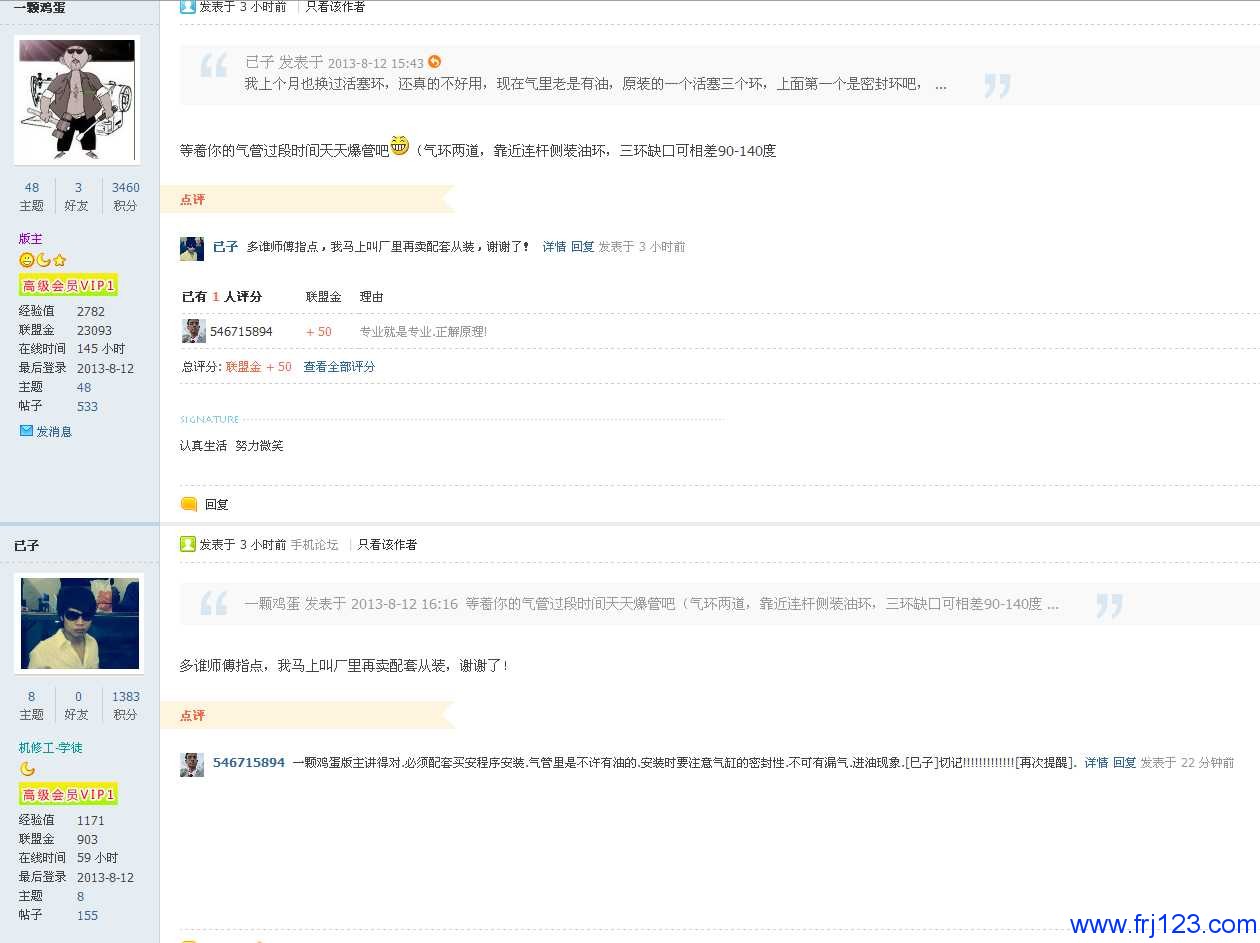Open rater 546715894 in the rating table
This screenshot has height=943, width=1260.
tap(240, 332)
